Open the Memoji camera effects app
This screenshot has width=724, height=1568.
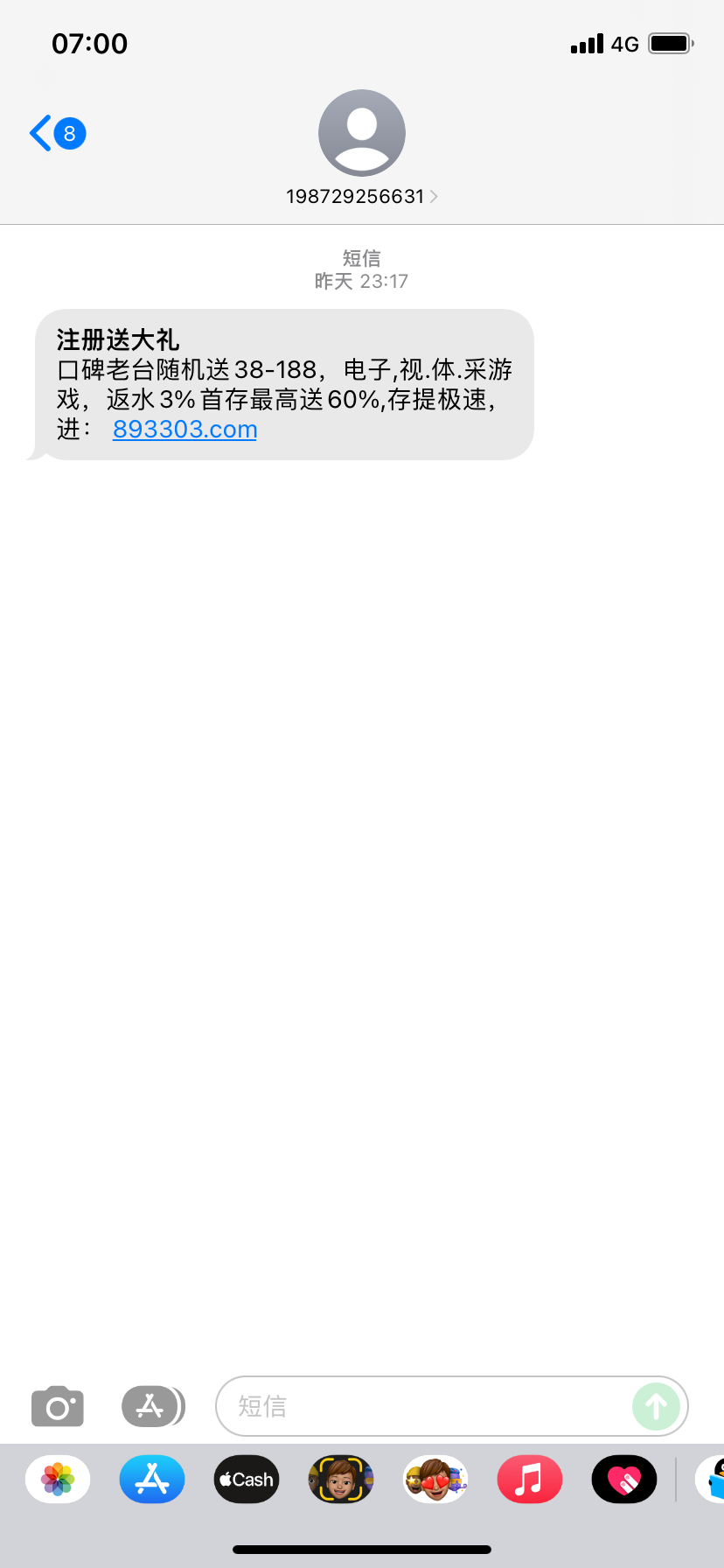click(341, 1480)
